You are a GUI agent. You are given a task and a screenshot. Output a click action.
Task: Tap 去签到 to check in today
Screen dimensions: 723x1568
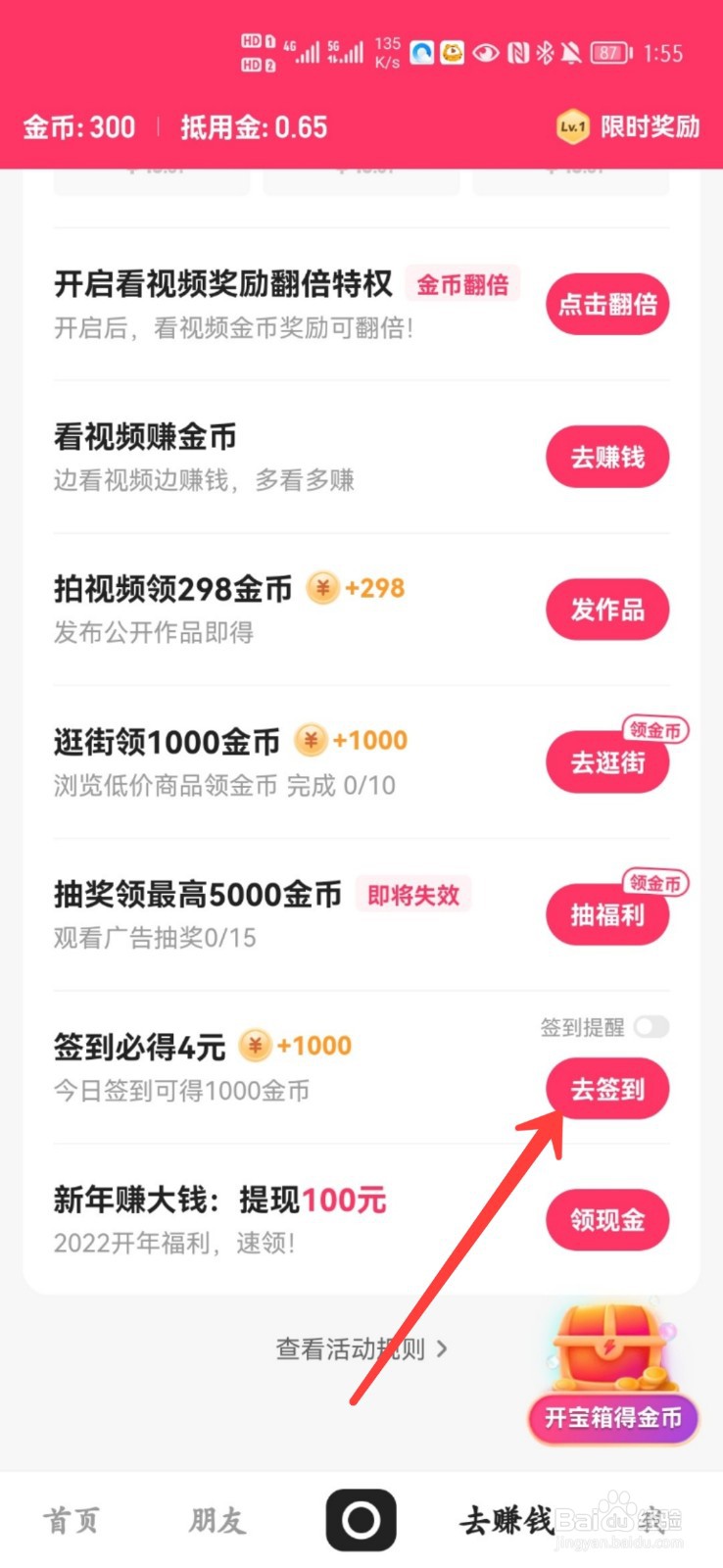607,1089
